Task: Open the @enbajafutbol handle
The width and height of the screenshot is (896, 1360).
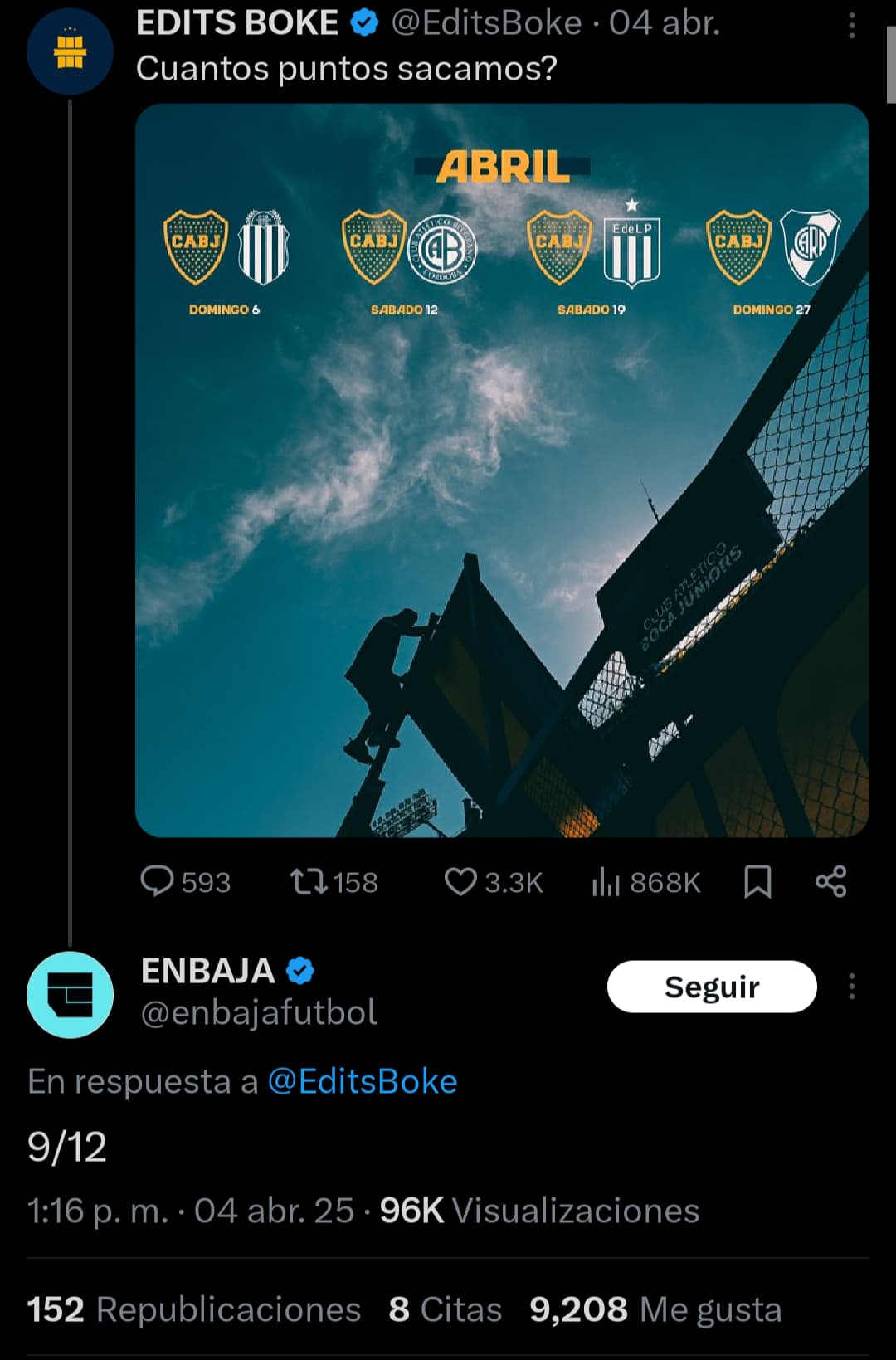Action: click(x=259, y=1013)
